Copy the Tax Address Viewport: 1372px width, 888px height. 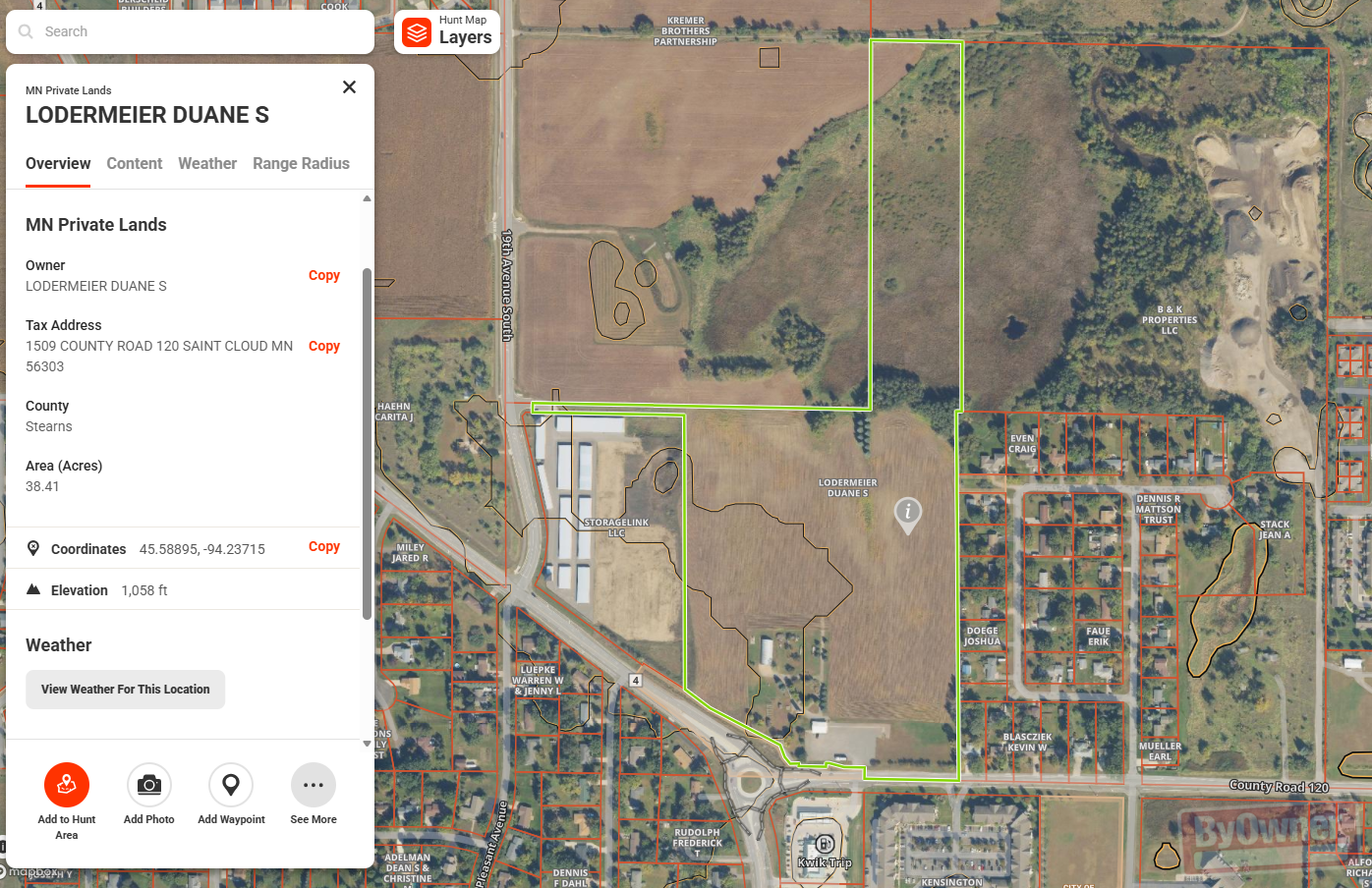(x=324, y=347)
